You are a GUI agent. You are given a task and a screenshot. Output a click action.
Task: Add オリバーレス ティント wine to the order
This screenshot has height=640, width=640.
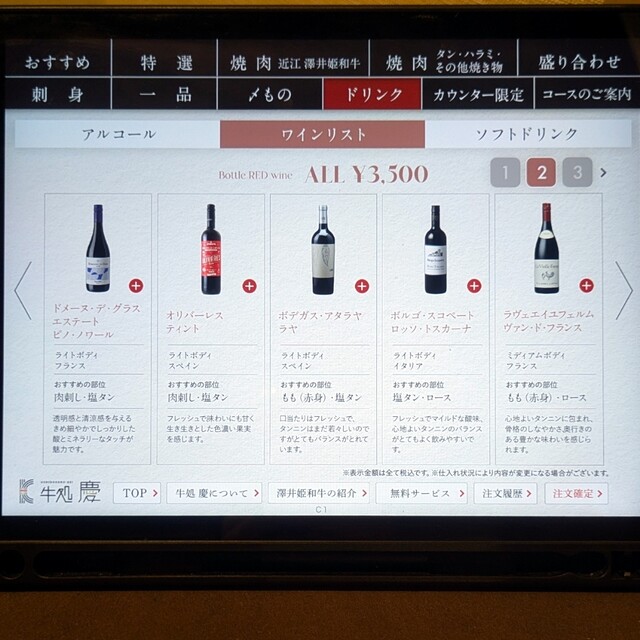tap(249, 285)
